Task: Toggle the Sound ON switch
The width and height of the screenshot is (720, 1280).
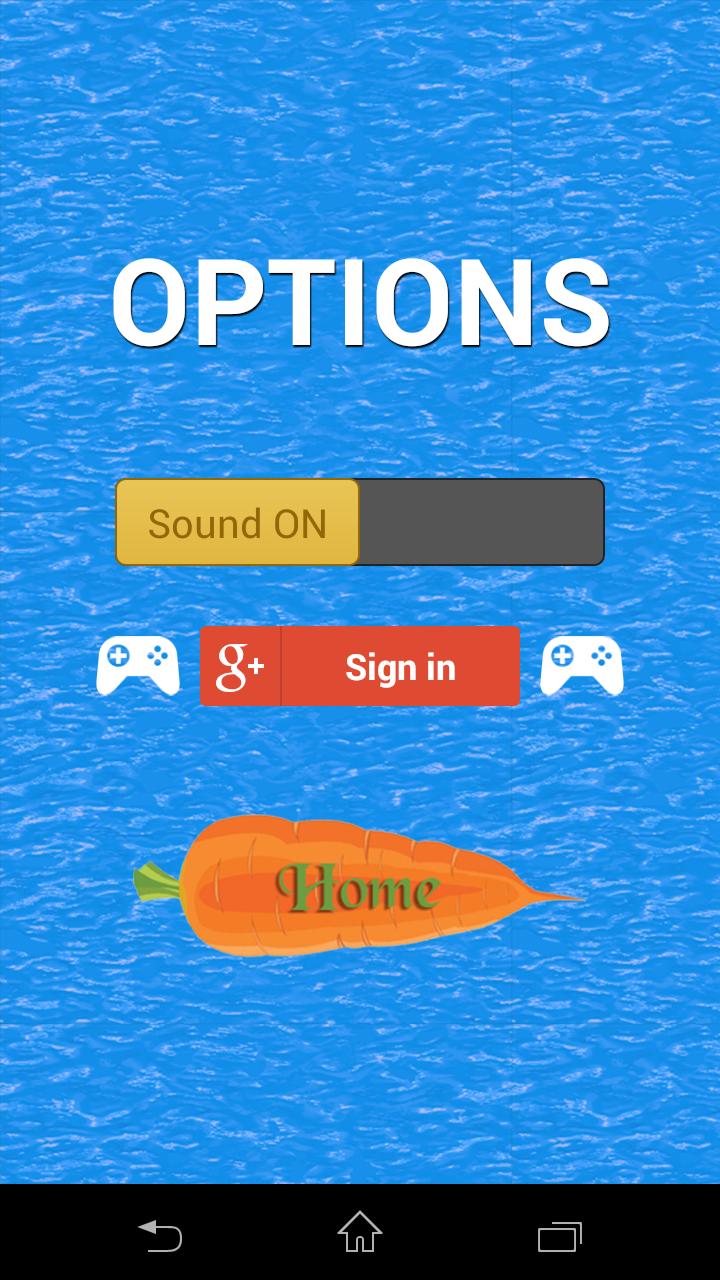Action: (x=359, y=522)
